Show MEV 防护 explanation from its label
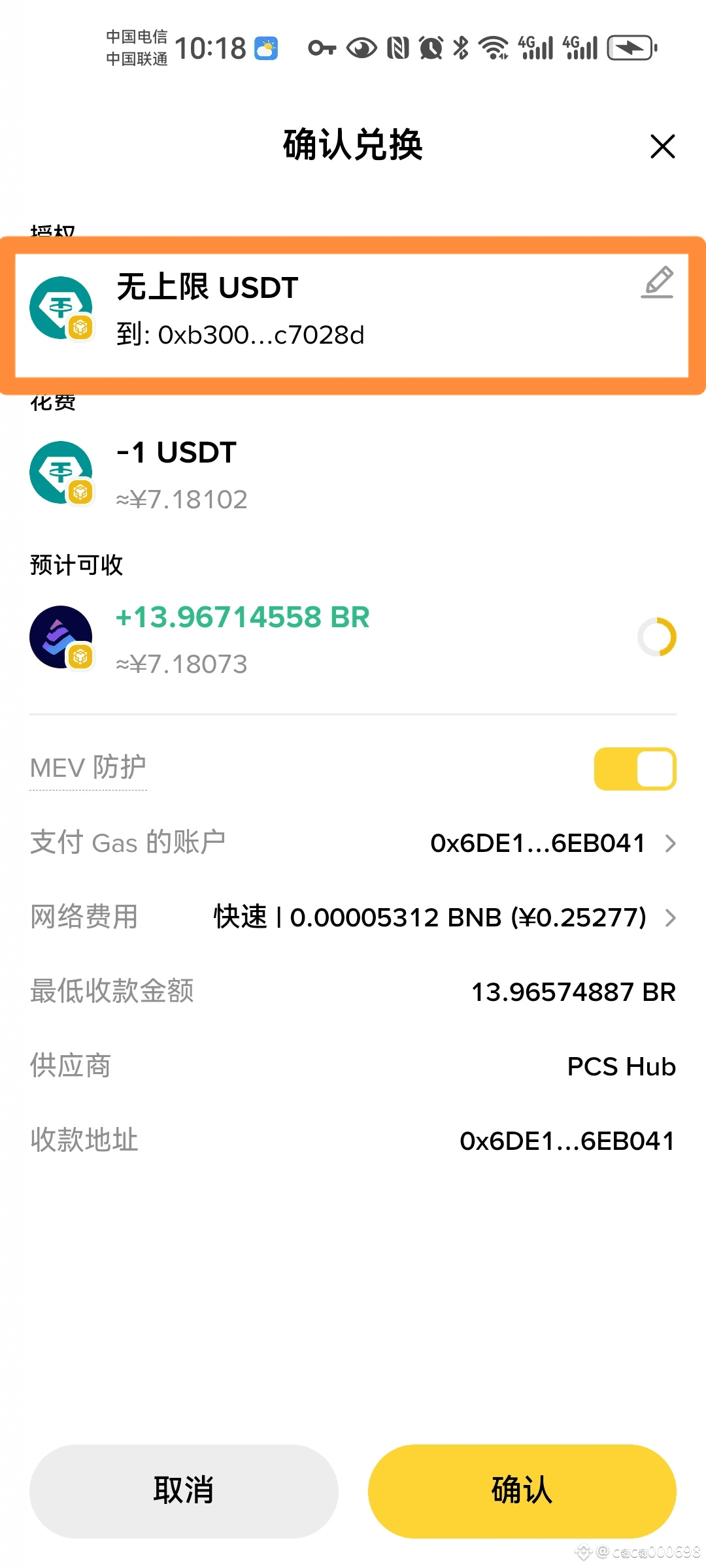This screenshot has height=1568, width=706. (x=88, y=768)
